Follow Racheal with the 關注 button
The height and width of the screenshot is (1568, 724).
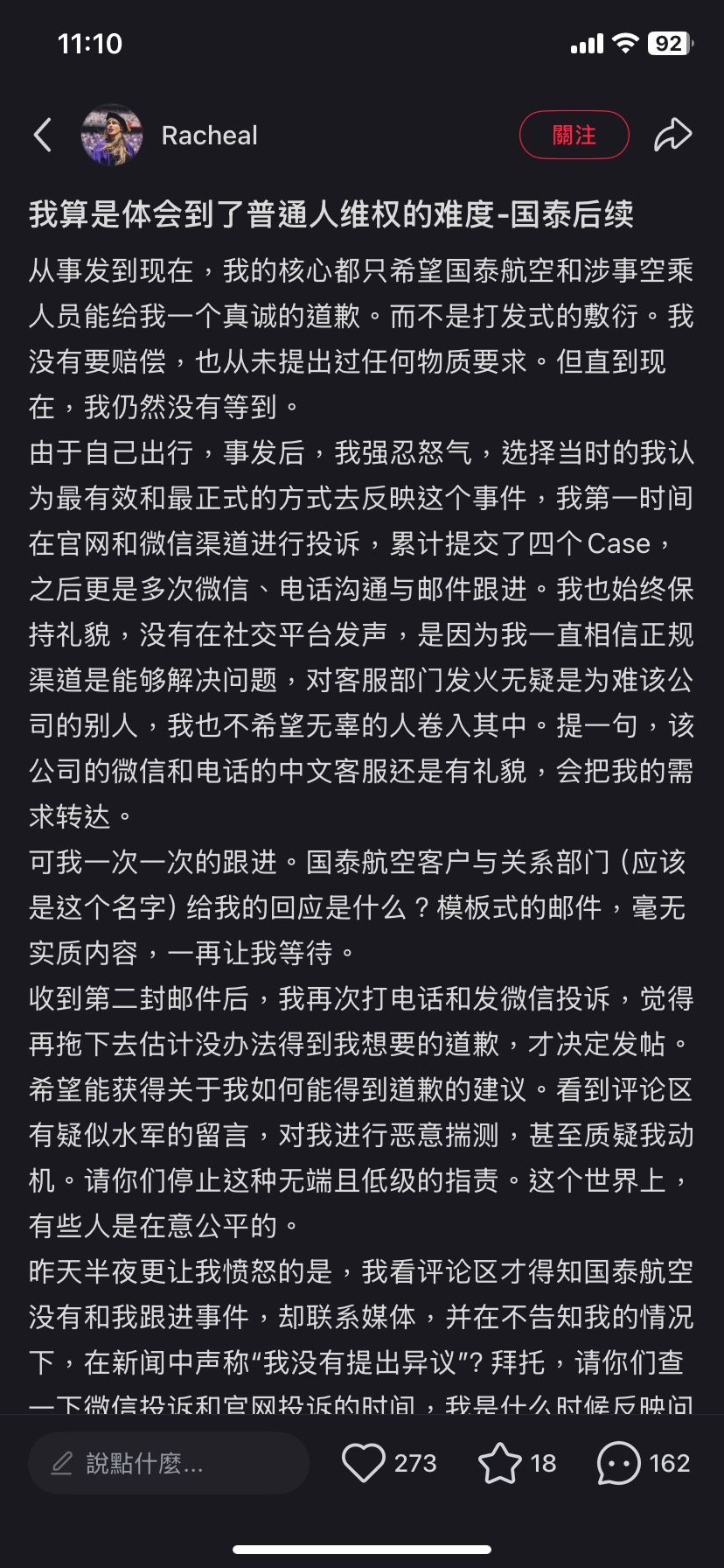(x=574, y=135)
